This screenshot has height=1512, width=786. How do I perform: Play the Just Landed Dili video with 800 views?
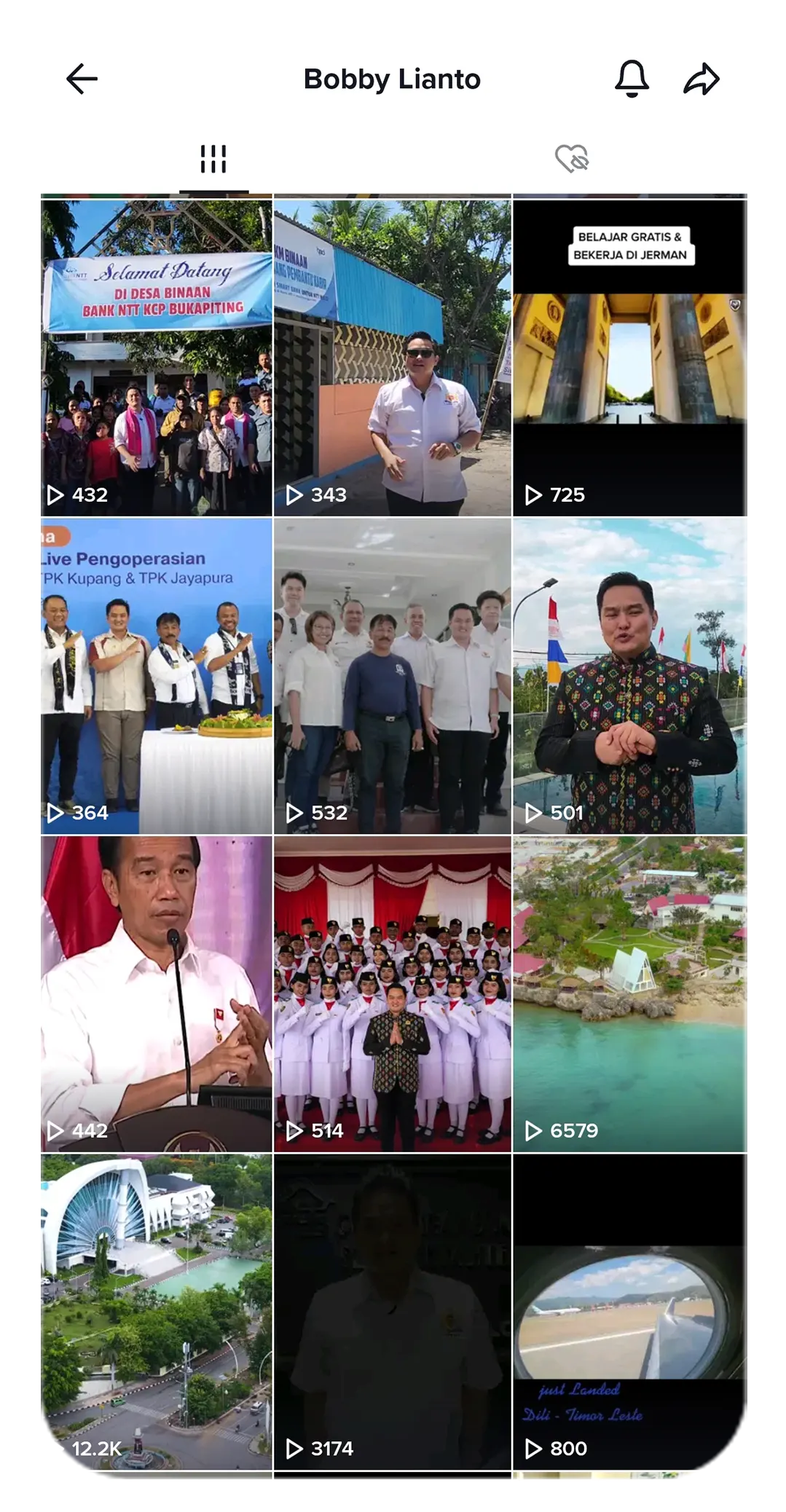632,1311
